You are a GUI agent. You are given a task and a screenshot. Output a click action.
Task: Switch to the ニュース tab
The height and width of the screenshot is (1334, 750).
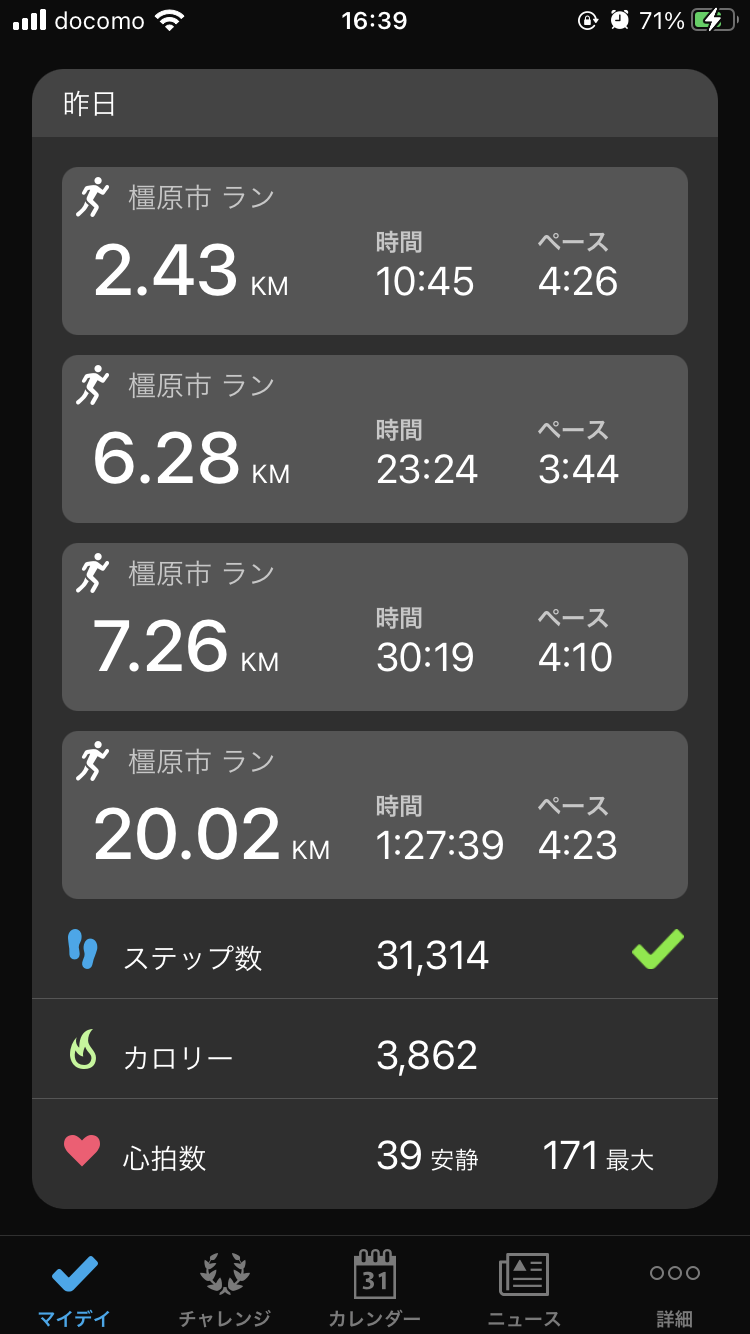pyautogui.click(x=524, y=1288)
